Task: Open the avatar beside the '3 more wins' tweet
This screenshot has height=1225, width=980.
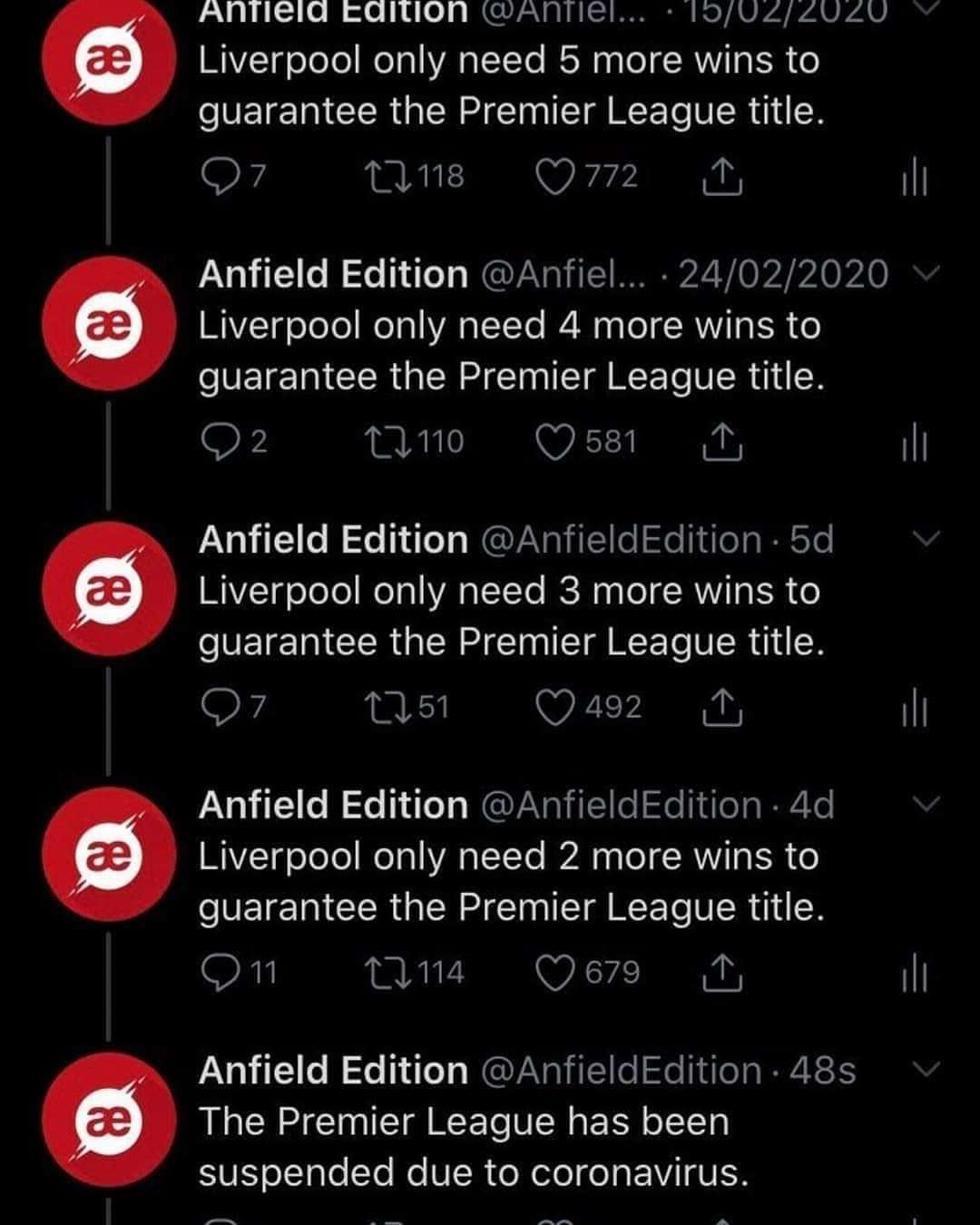Action: click(x=109, y=589)
